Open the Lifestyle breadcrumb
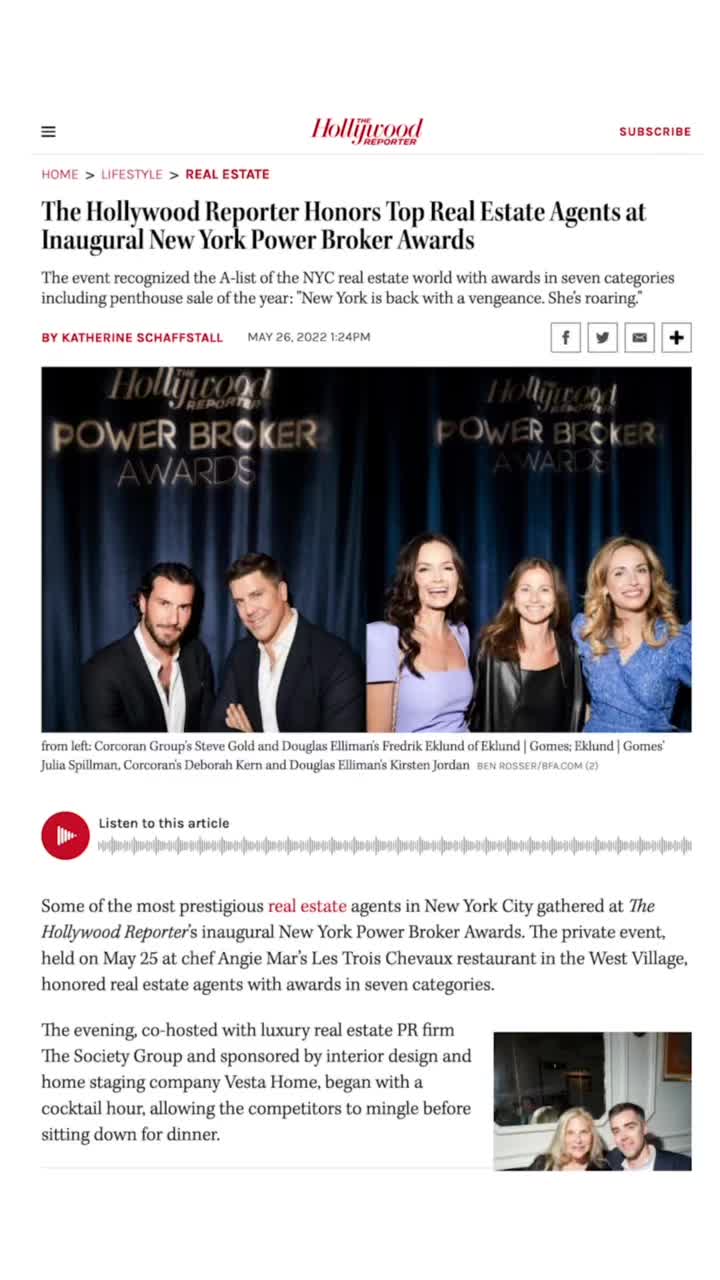This screenshot has height=1280, width=720. (x=131, y=174)
